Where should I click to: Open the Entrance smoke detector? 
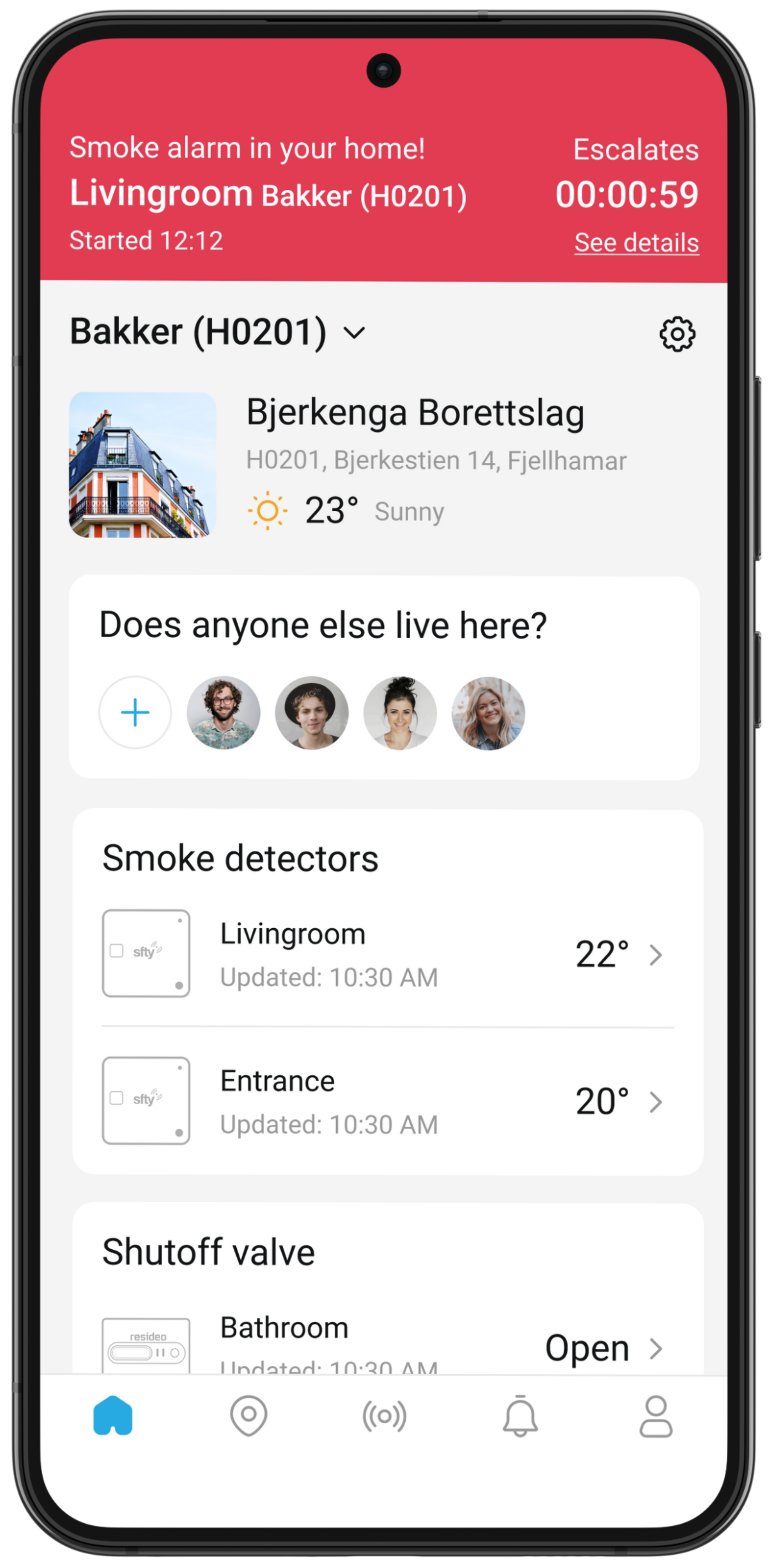coord(387,1101)
